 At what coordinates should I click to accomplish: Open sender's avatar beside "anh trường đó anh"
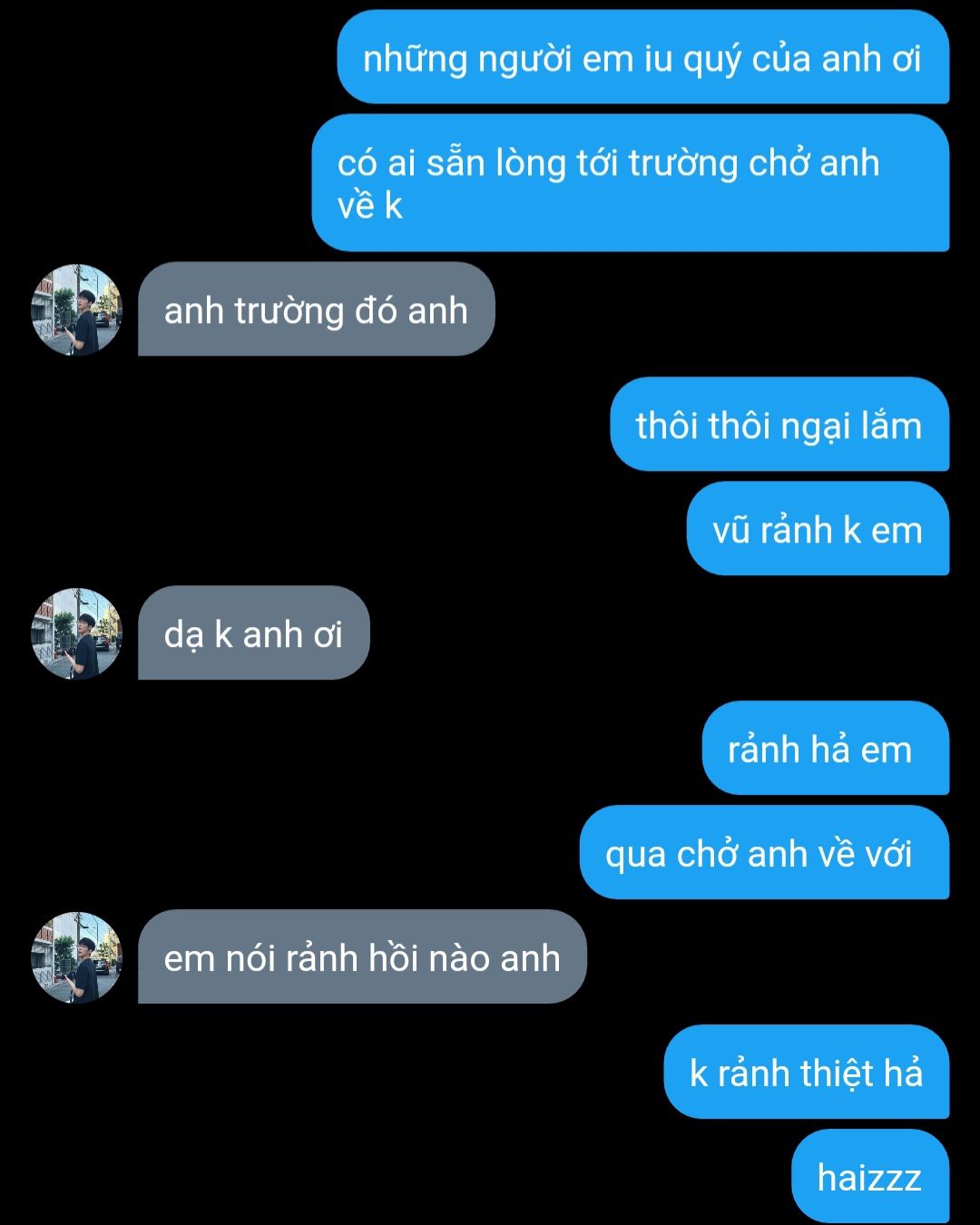76,309
